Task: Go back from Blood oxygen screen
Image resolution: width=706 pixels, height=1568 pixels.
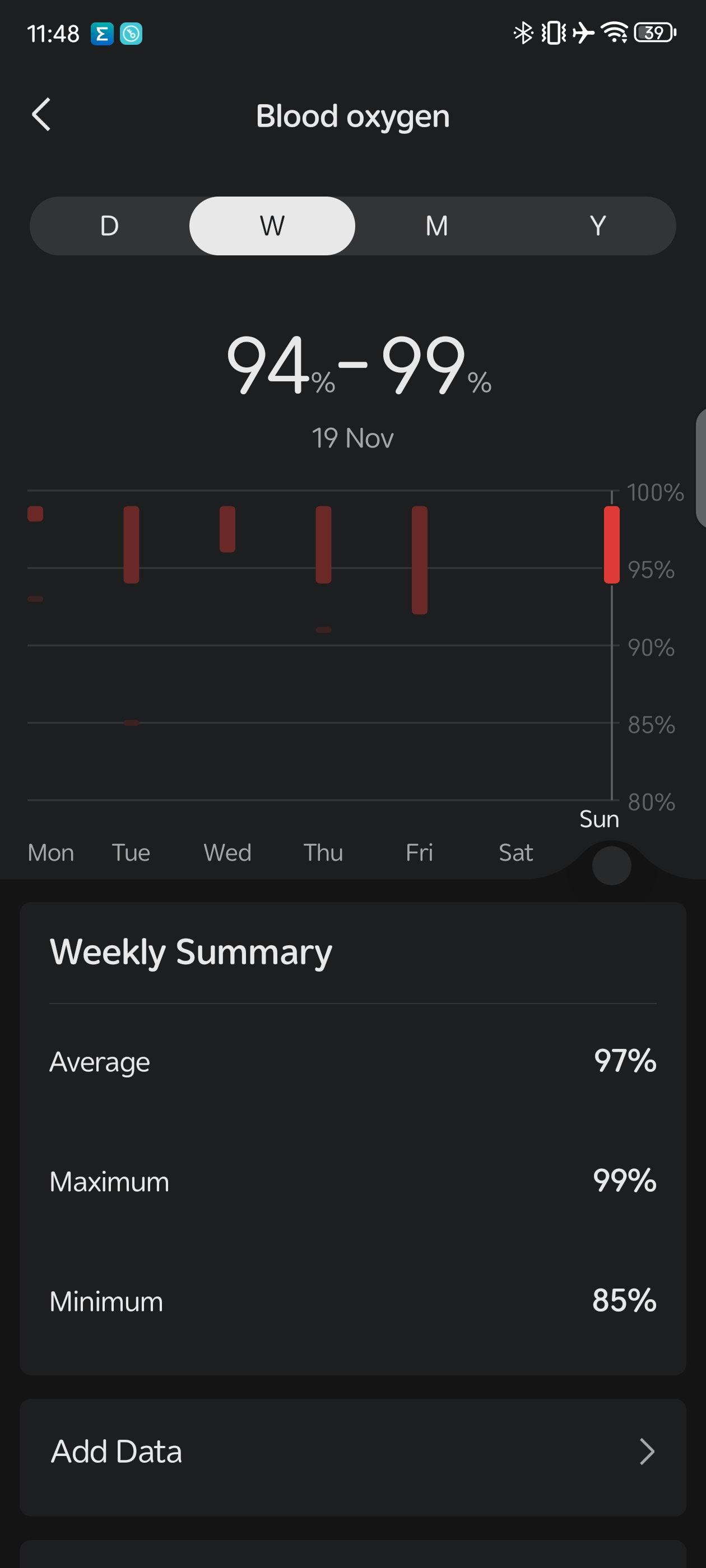Action: point(41,115)
